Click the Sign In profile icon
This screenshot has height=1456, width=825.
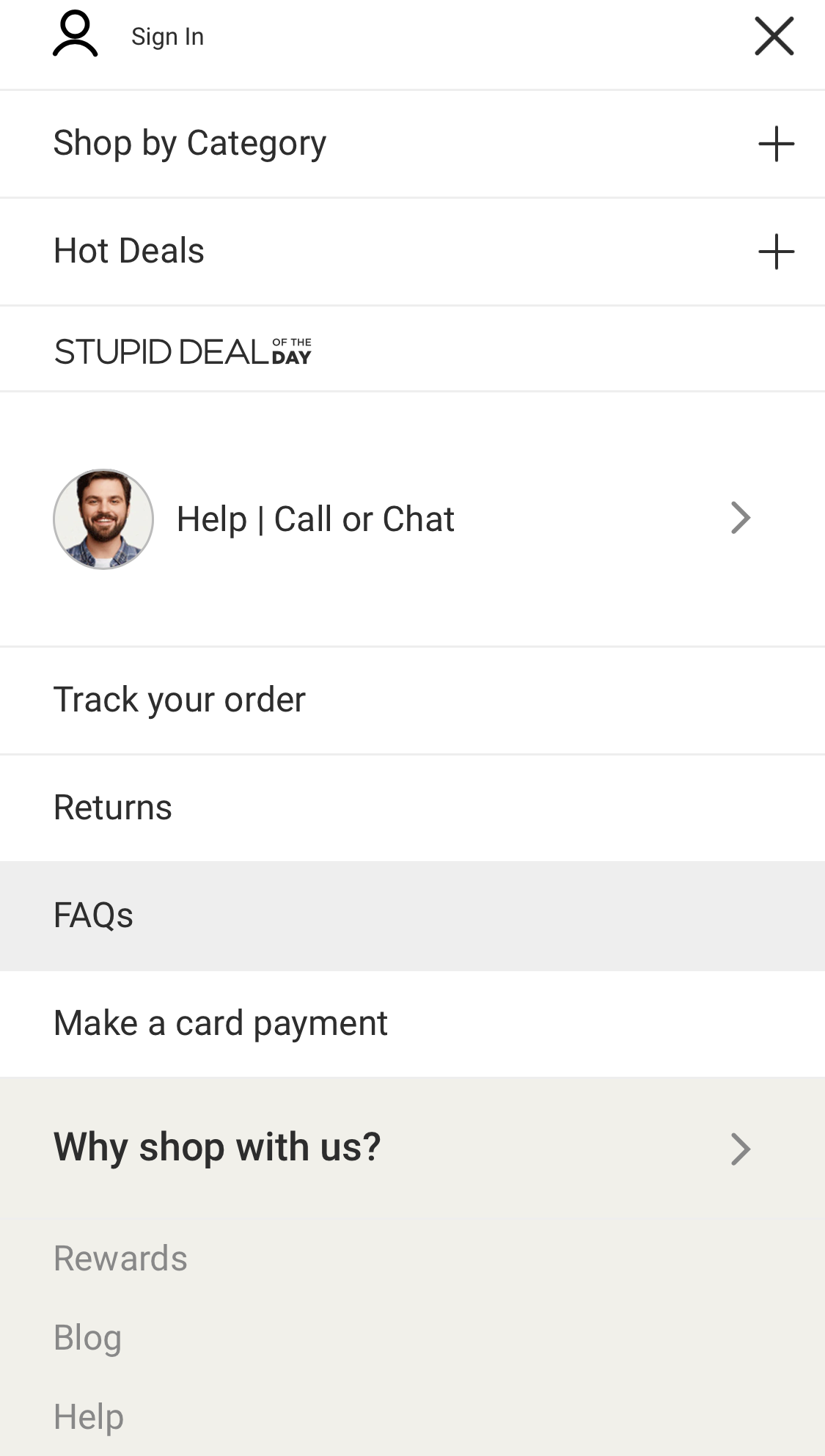[74, 34]
